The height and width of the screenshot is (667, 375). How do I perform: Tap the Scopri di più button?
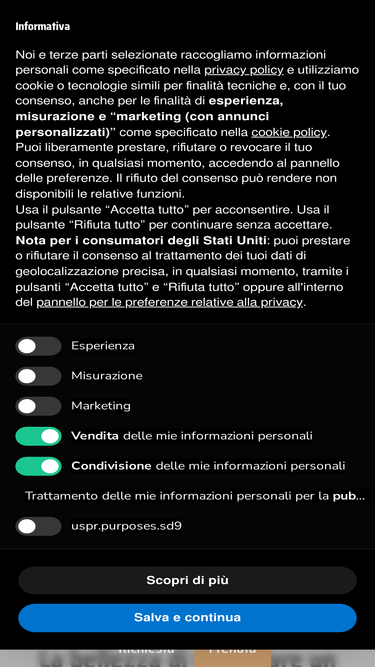(x=187, y=580)
